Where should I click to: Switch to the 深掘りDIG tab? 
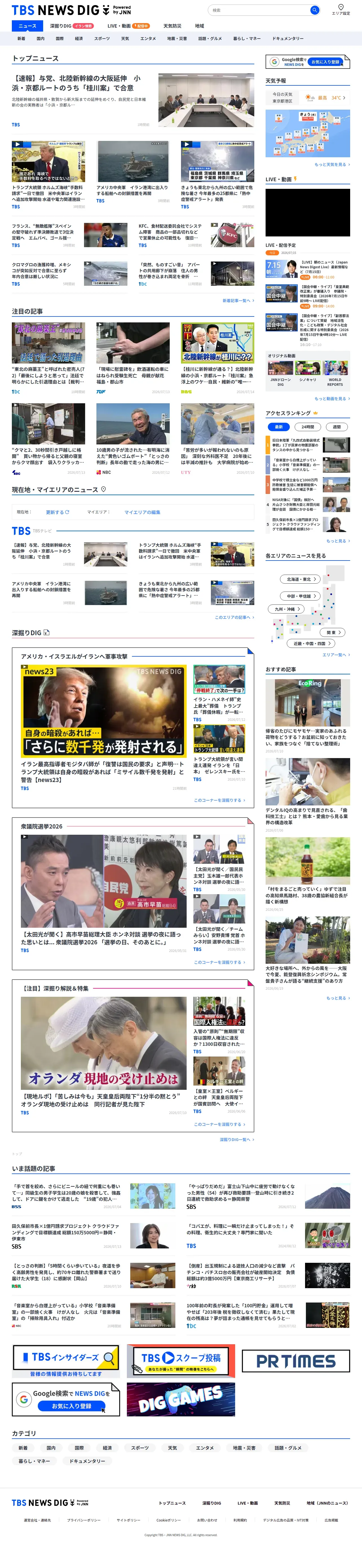click(71, 26)
